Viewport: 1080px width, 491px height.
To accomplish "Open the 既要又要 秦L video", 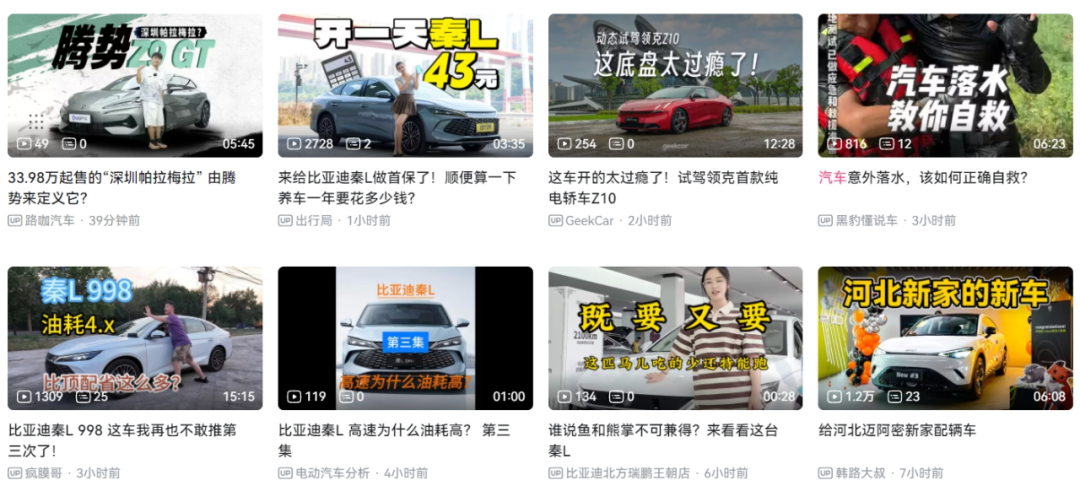I will 675,338.
